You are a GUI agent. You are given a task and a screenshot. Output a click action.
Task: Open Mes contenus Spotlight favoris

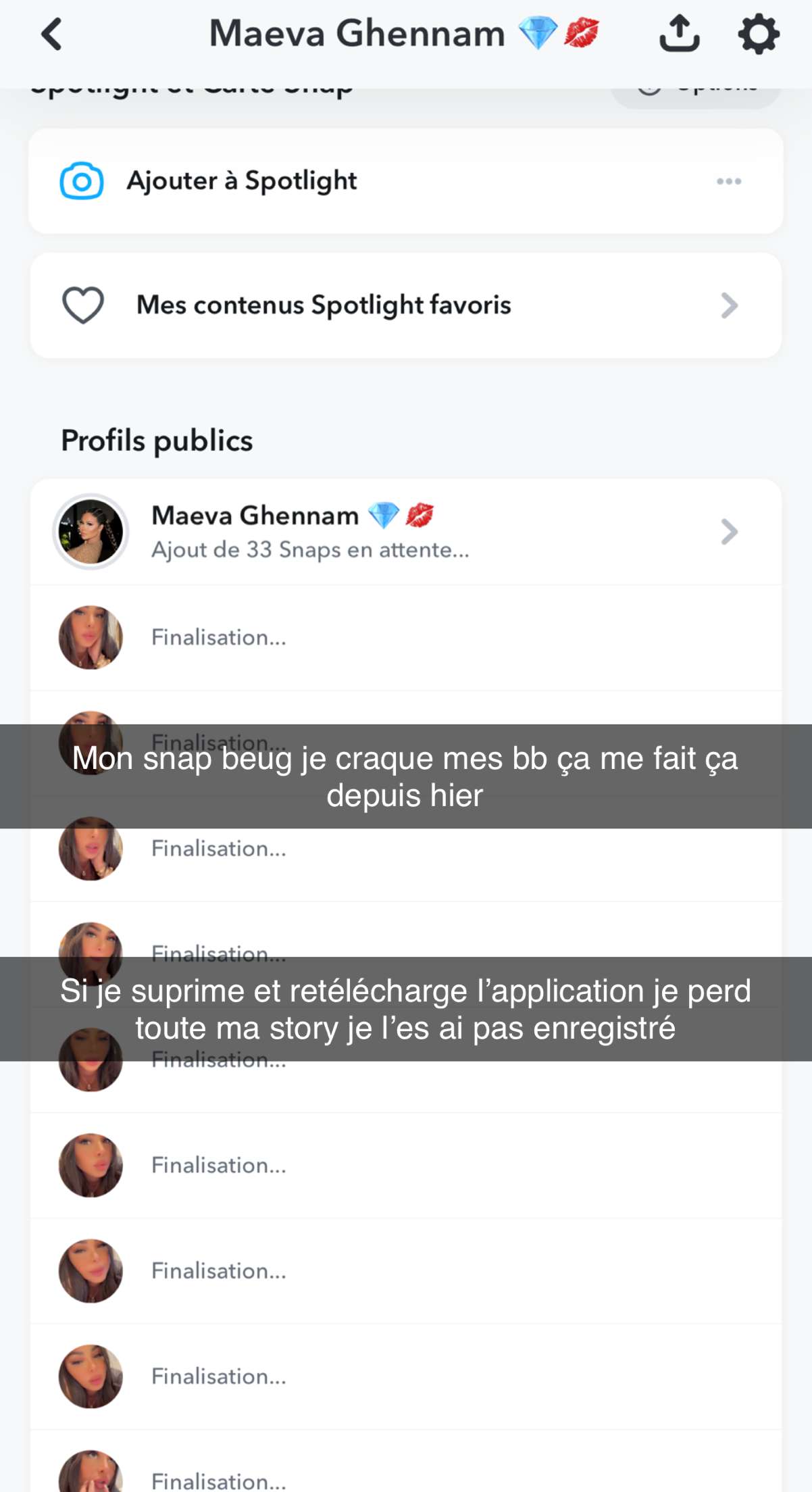406,305
